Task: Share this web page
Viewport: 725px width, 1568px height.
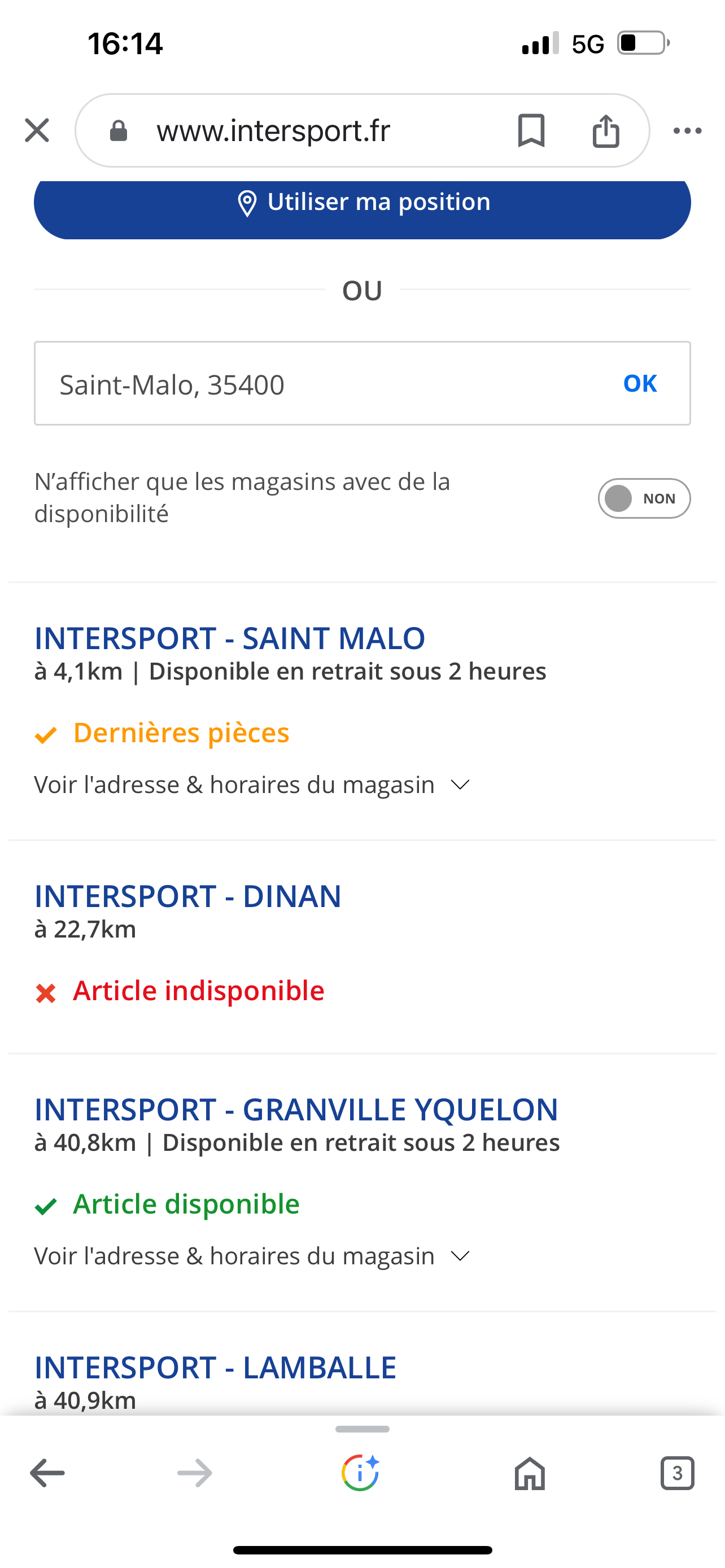Action: (x=606, y=130)
